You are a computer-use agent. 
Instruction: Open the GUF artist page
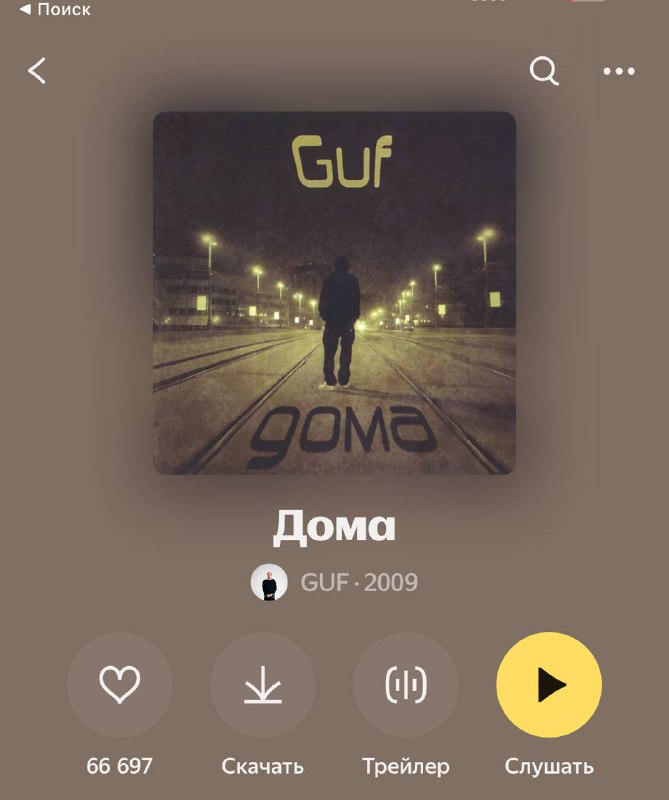(326, 582)
